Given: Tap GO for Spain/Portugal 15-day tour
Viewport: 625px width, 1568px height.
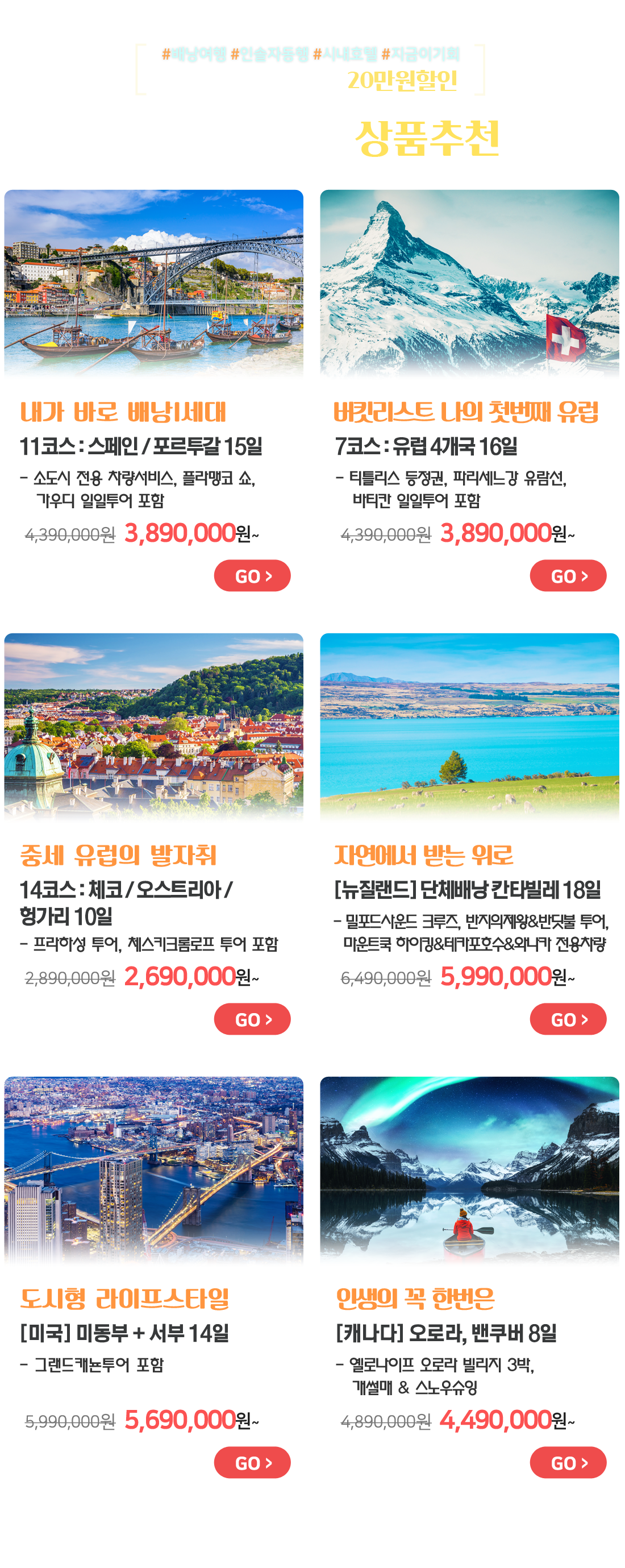Looking at the screenshot, I should coord(252,576).
